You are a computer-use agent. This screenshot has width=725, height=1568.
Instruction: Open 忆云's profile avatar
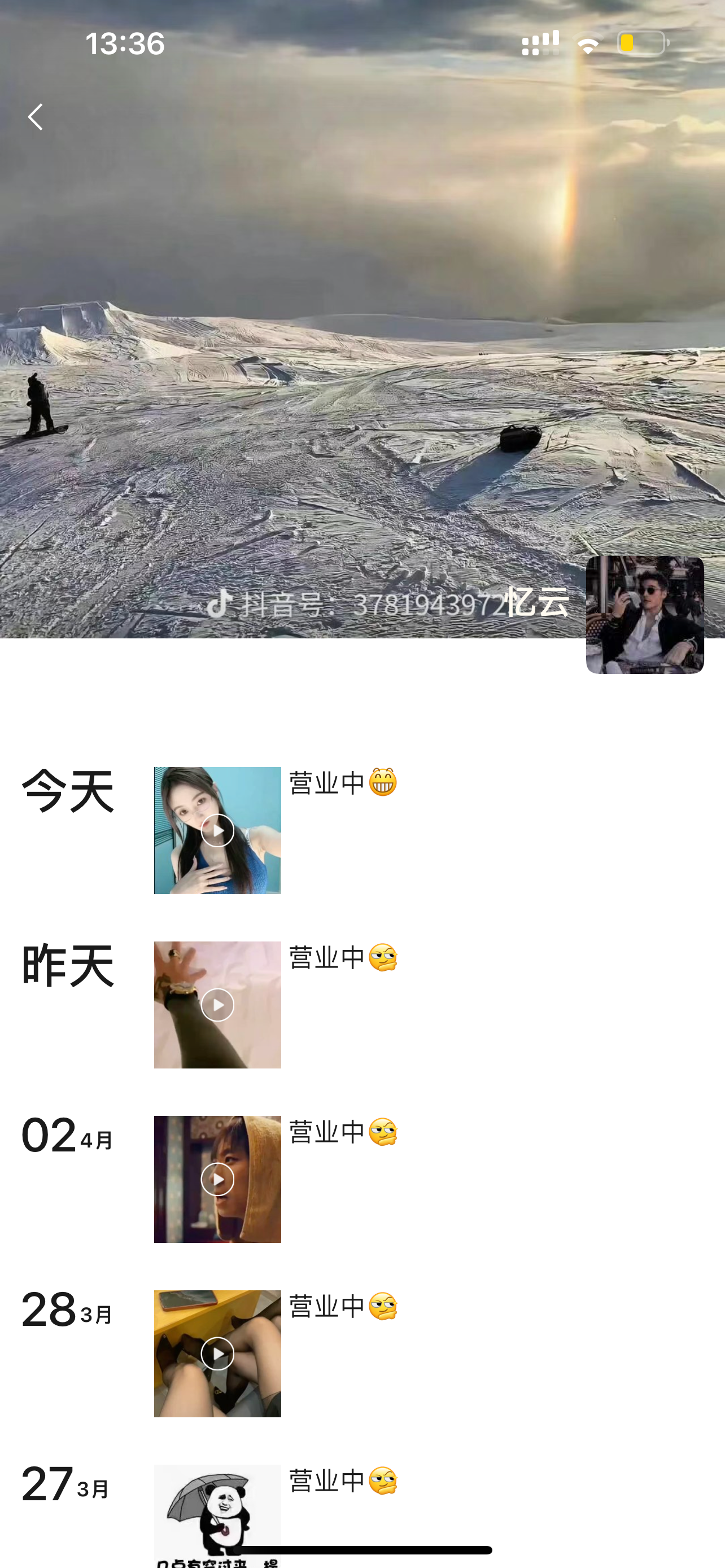point(644,614)
